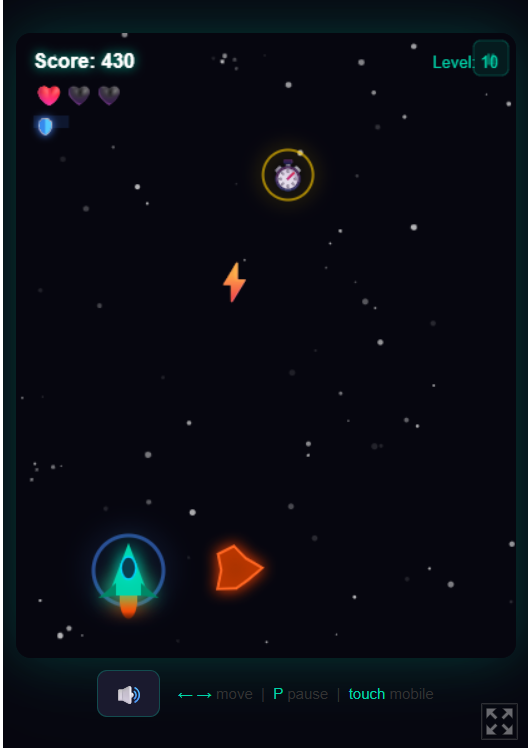Tap the button overlapping the Level indicator
Viewport: 528px width, 748px height.
click(491, 58)
